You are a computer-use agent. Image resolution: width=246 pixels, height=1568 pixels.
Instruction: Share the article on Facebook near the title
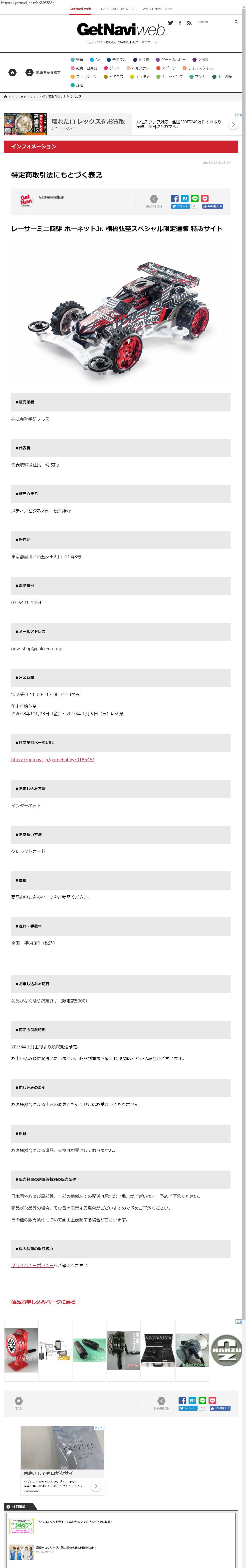175,198
